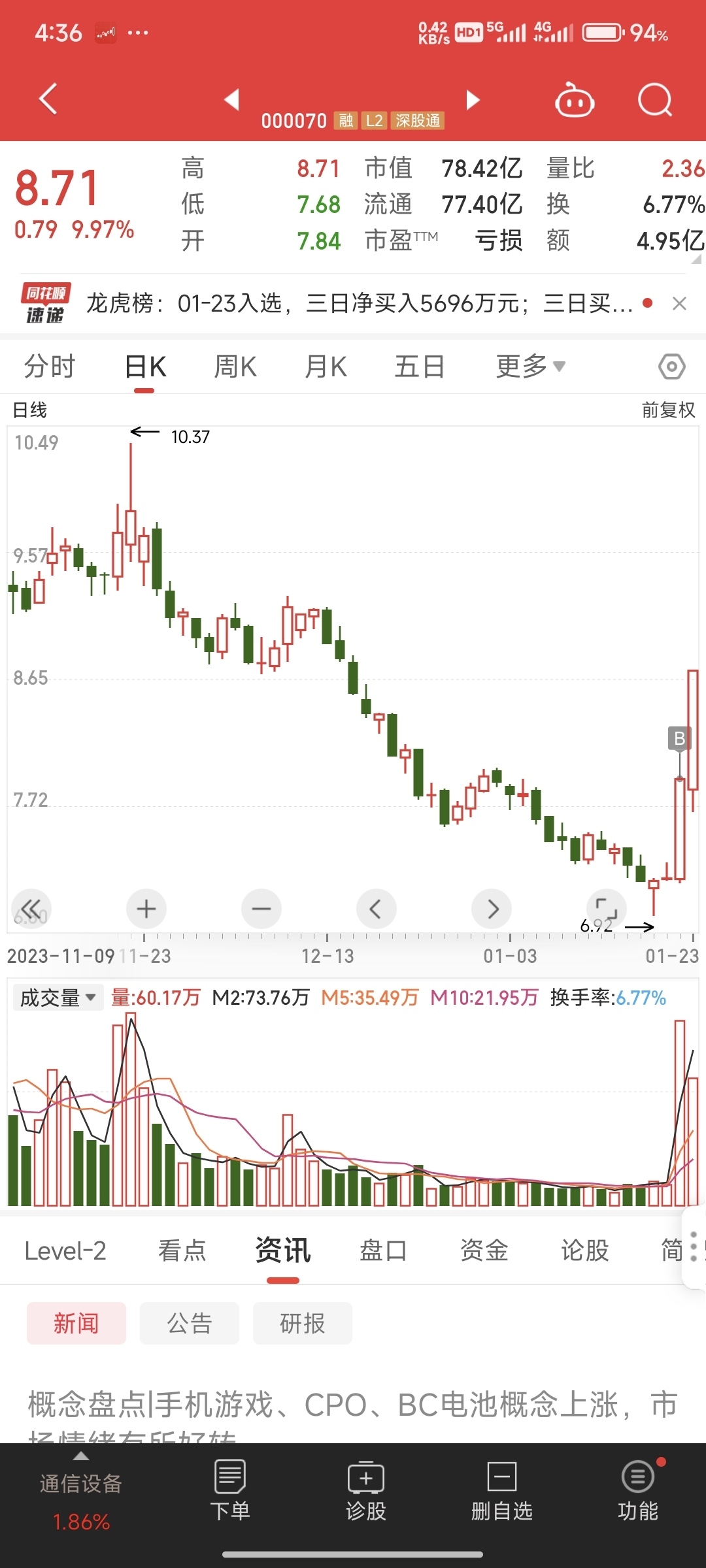This screenshot has width=706, height=1568.
Task: Open stock search magnifier
Action: tap(654, 100)
